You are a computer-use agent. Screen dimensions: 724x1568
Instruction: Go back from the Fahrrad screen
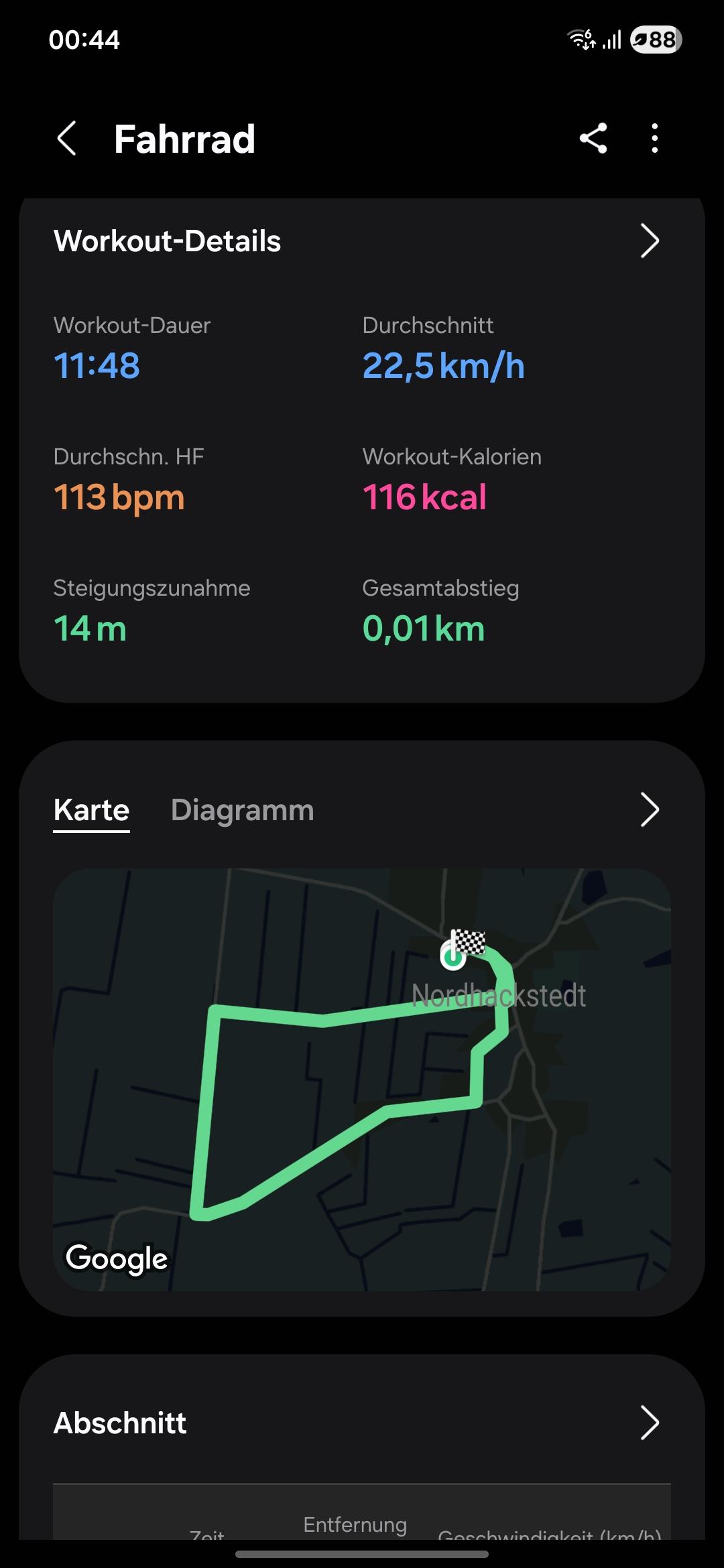click(66, 139)
